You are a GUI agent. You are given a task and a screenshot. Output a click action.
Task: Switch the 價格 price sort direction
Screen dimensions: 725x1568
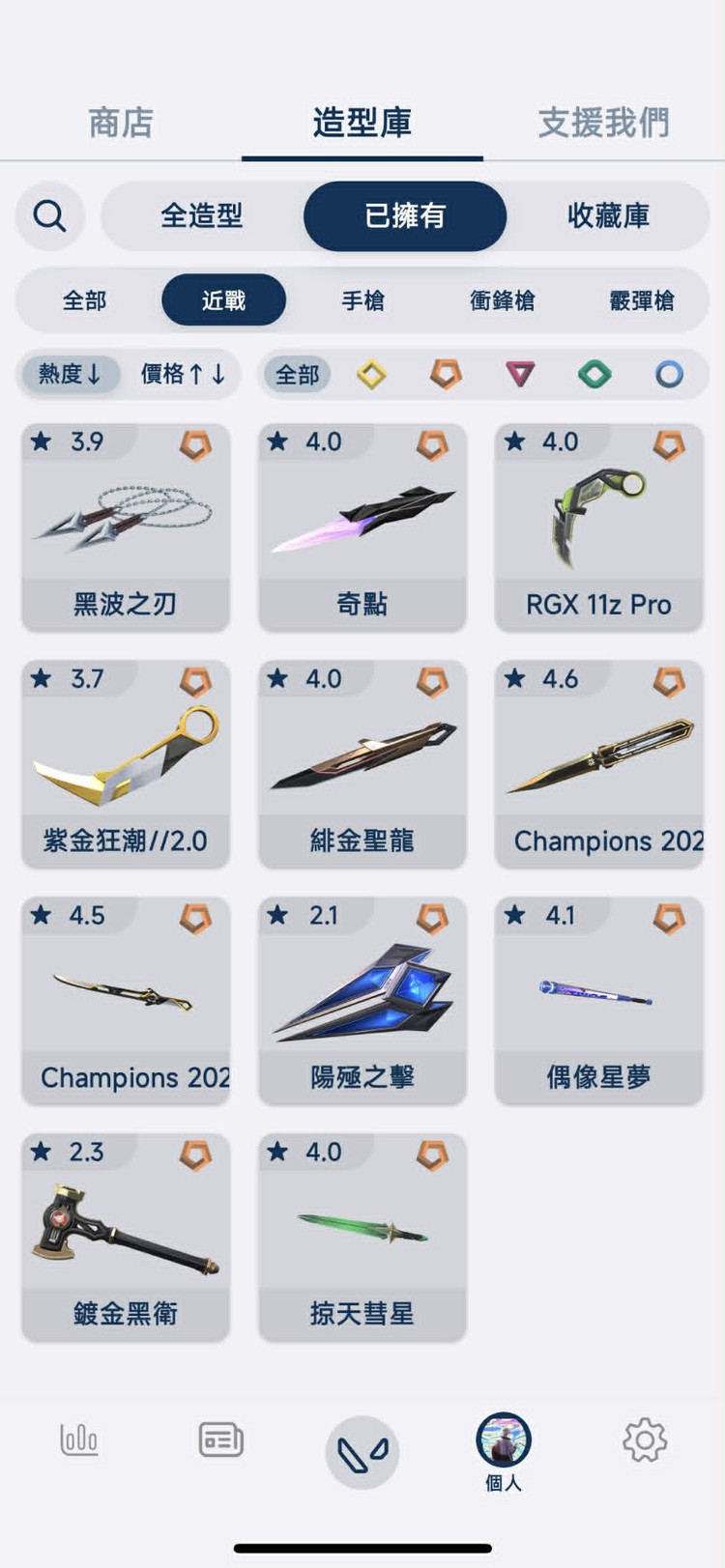point(183,374)
